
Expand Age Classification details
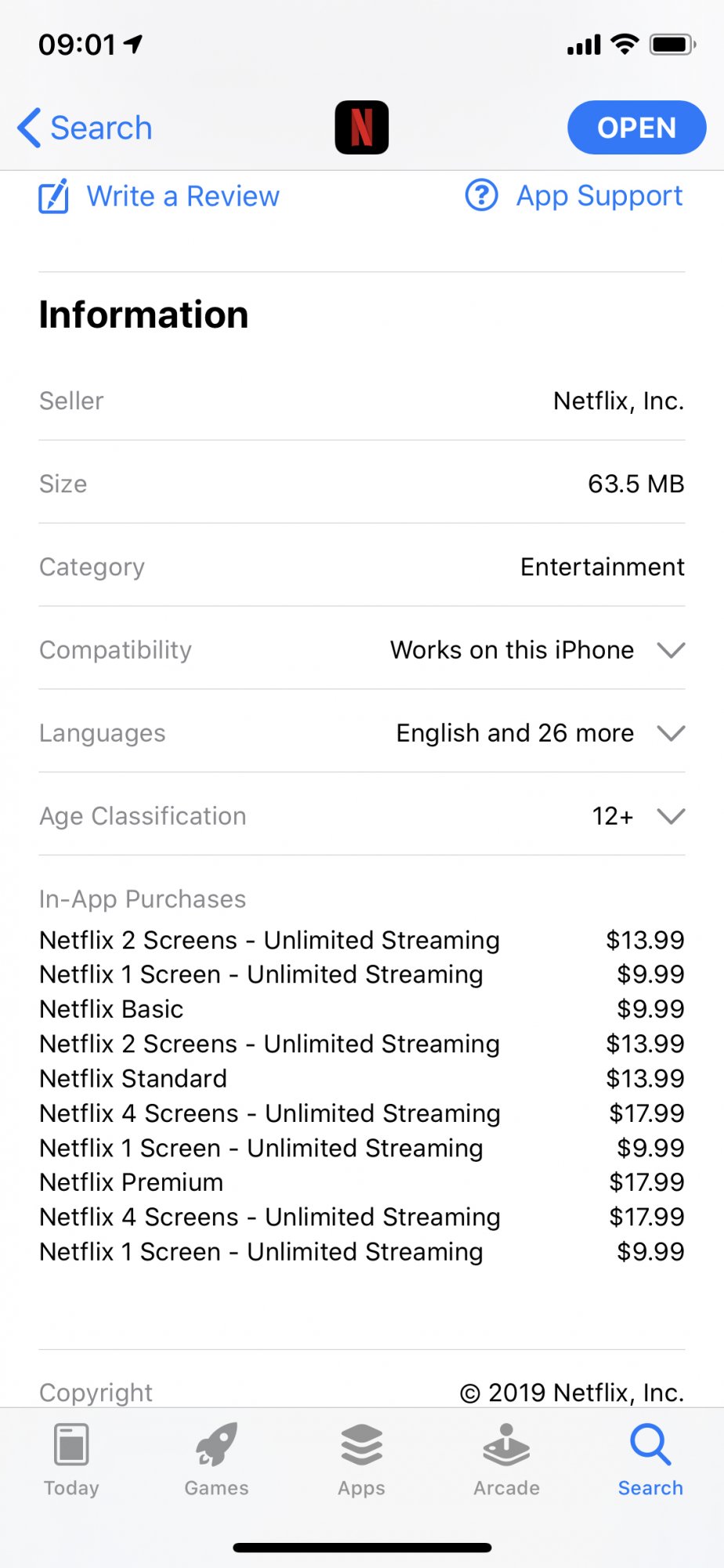[362, 815]
